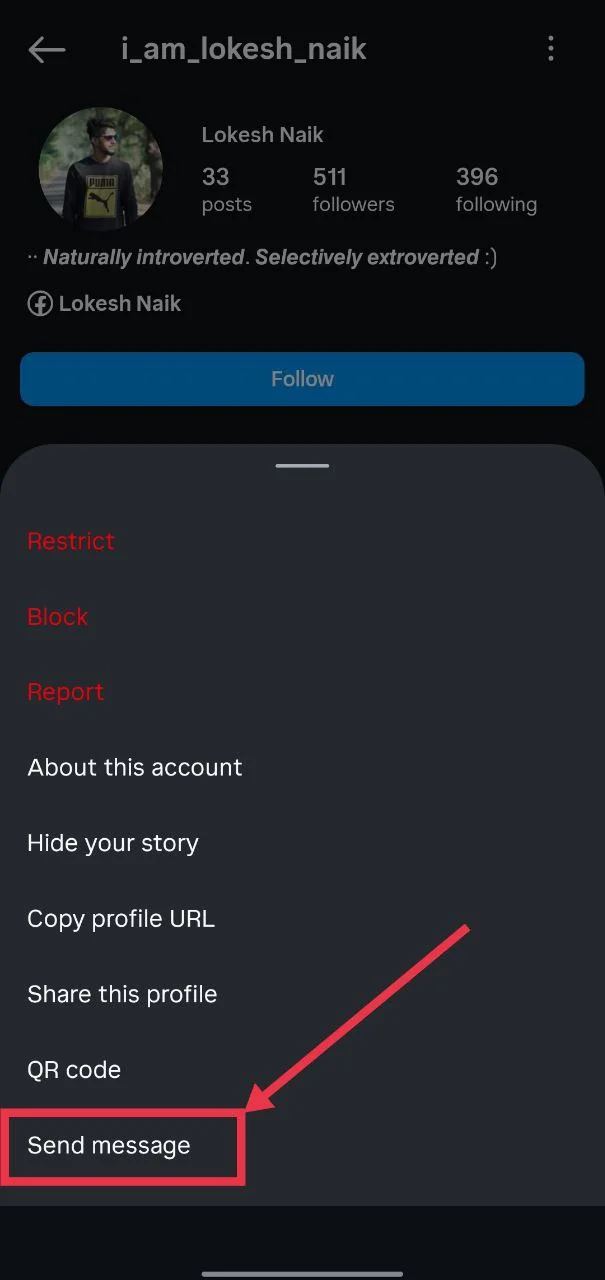Screen dimensions: 605x1280
Task: Open the three-dot overflow menu
Action: (x=551, y=48)
